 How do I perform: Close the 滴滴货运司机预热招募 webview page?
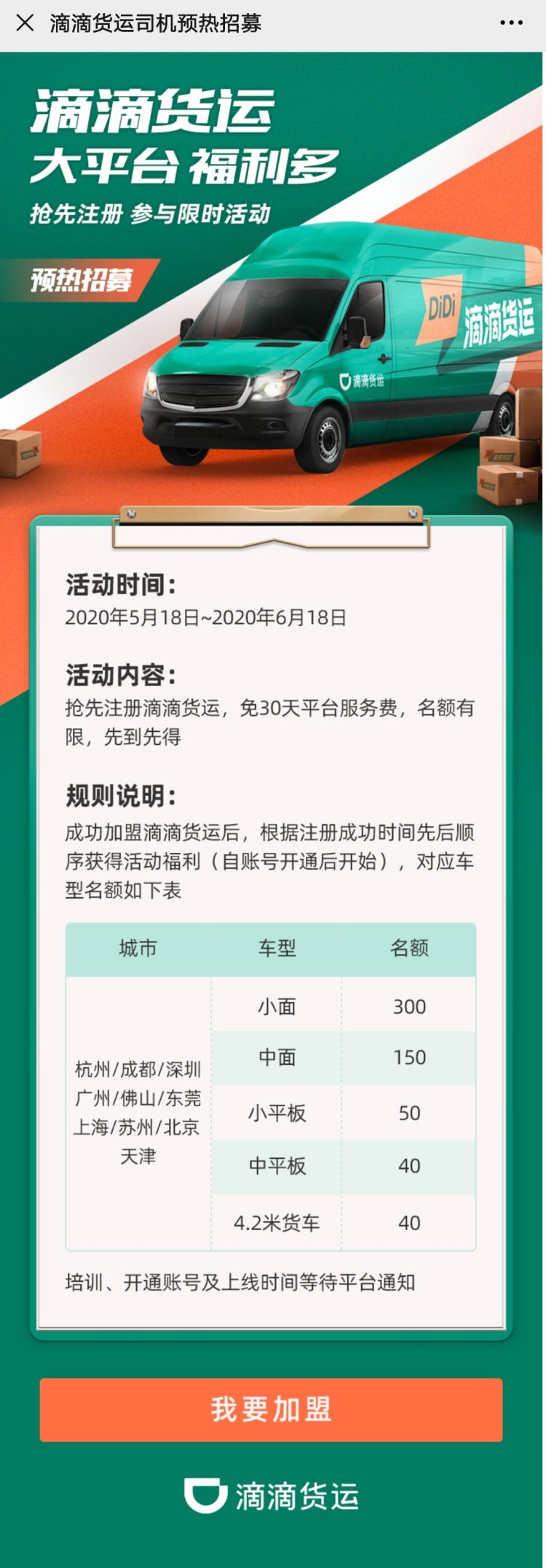[x=25, y=23]
